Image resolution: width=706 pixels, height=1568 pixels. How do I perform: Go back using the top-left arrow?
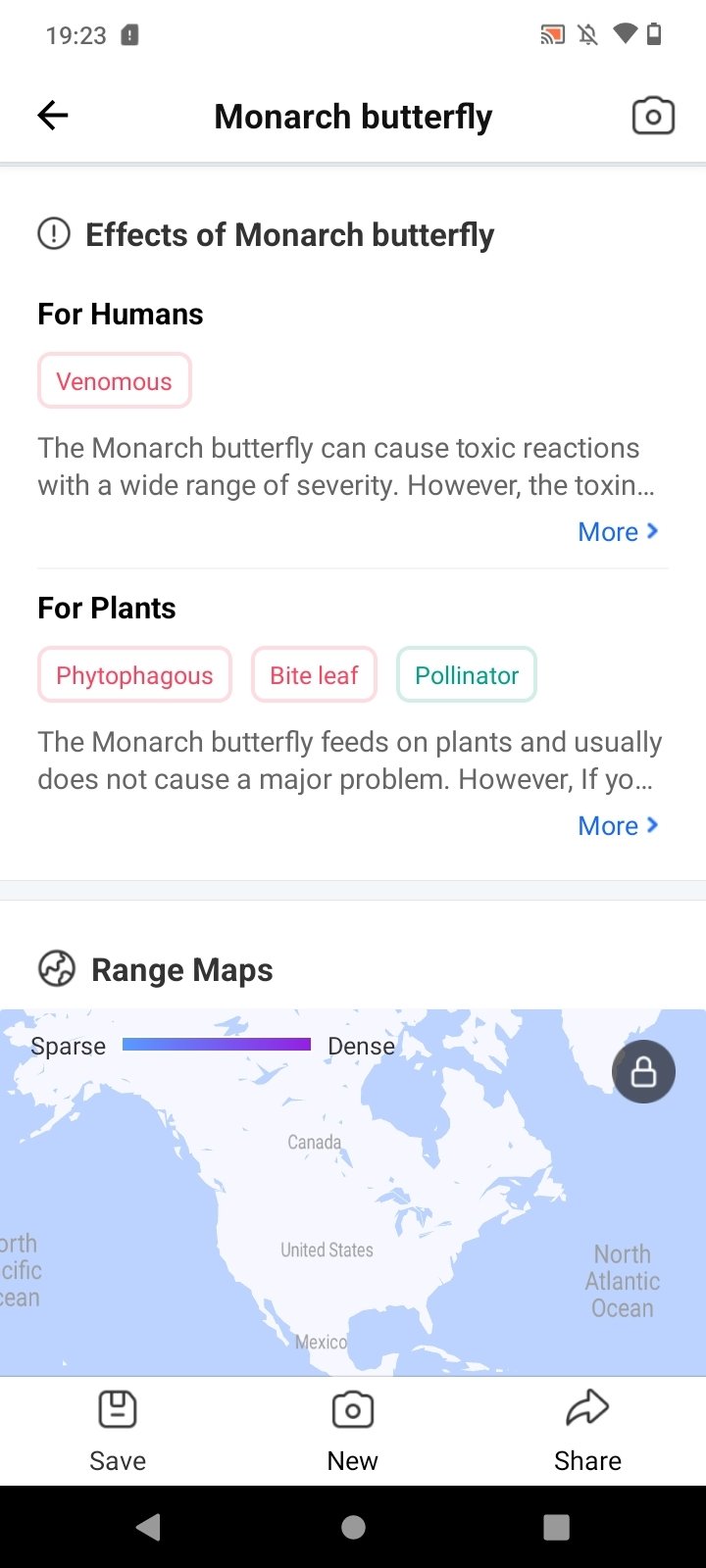tap(53, 116)
